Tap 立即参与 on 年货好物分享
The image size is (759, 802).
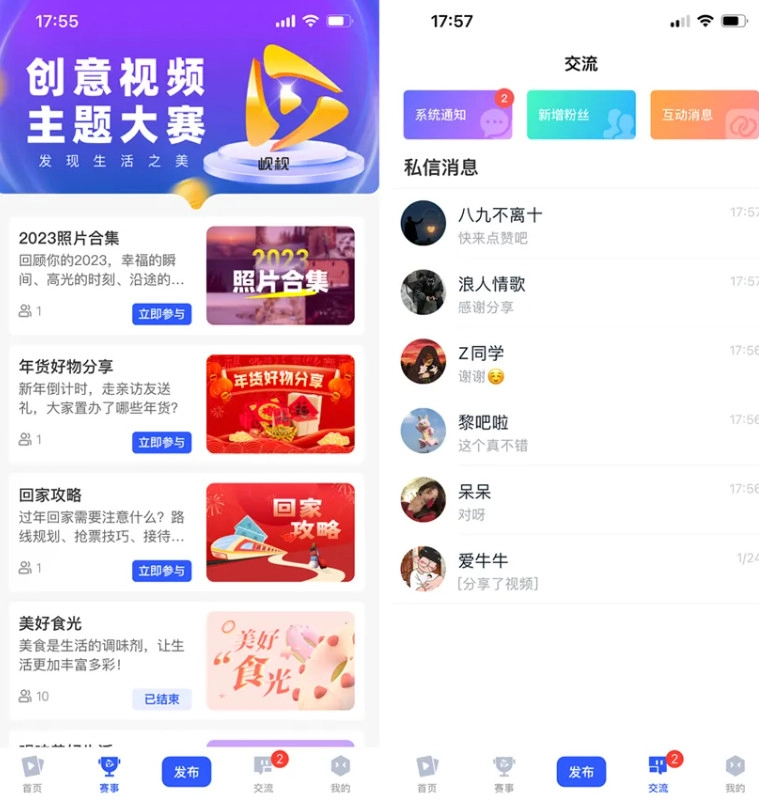coord(161,442)
